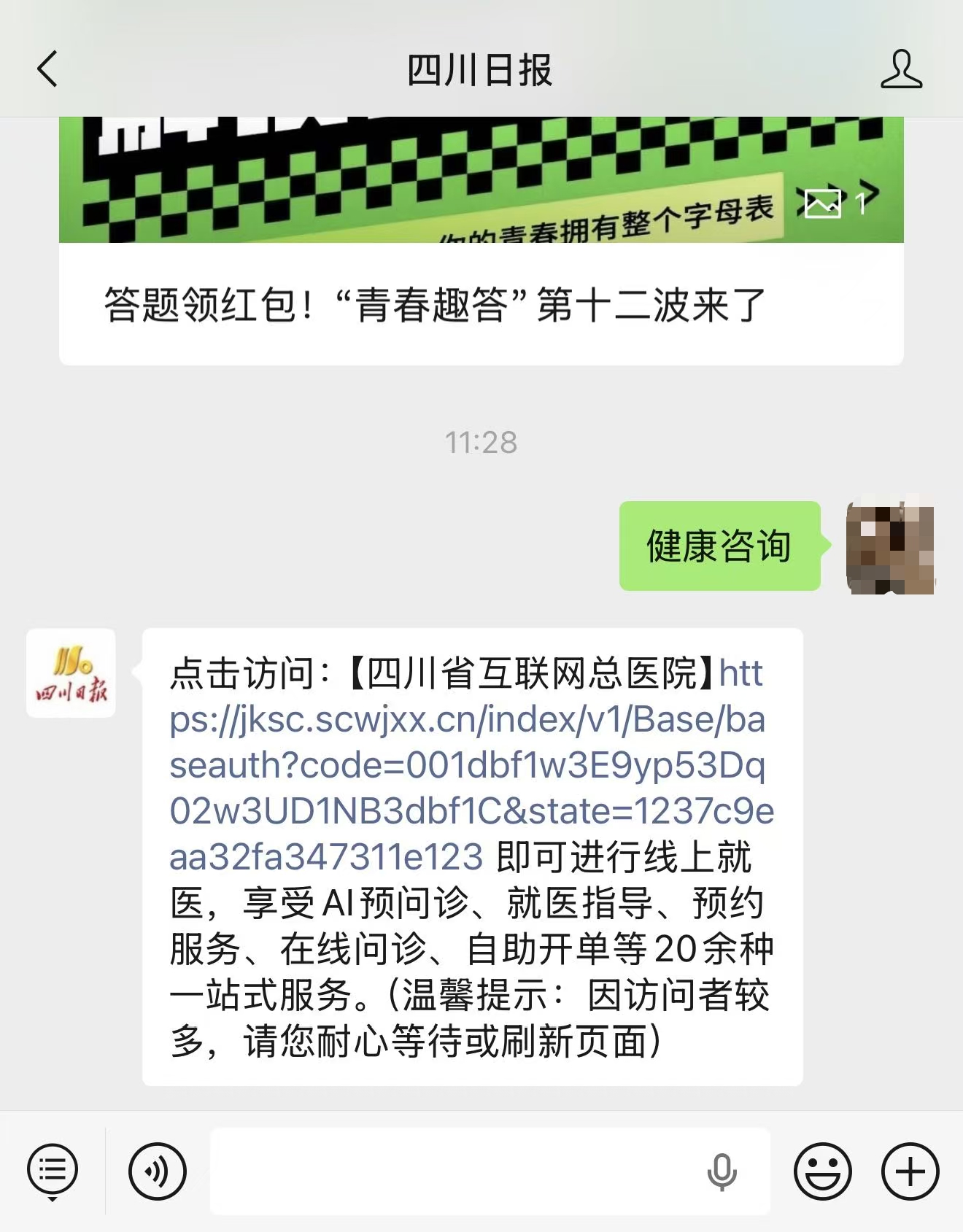Switch to voice message input
The height and width of the screenshot is (1232, 963).
tap(157, 1171)
